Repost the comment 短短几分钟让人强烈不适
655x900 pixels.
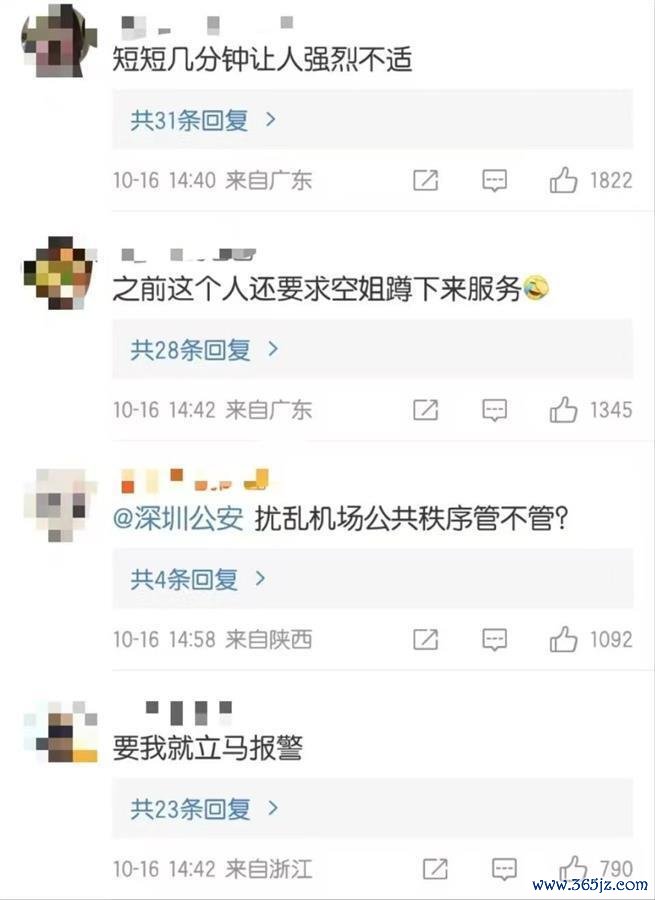[425, 180]
